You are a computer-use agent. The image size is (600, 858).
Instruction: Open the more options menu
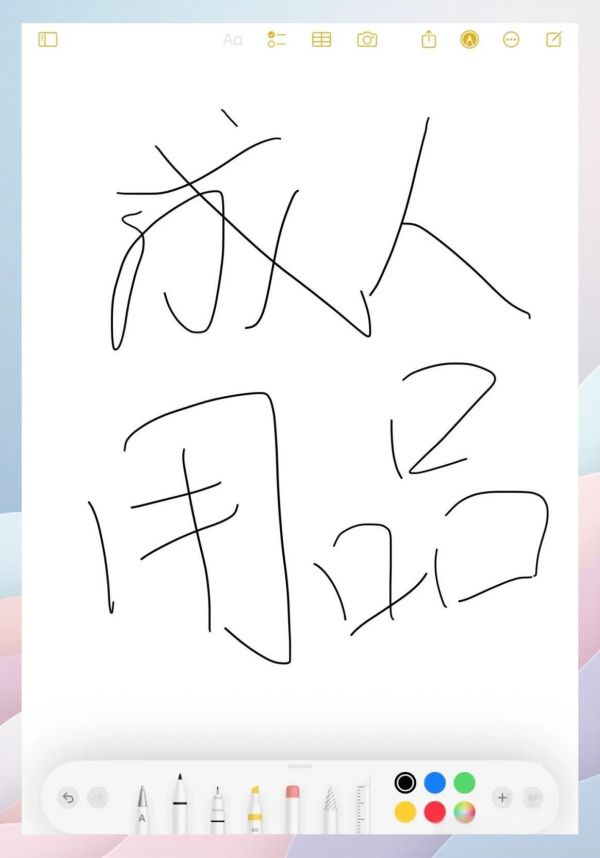(511, 40)
